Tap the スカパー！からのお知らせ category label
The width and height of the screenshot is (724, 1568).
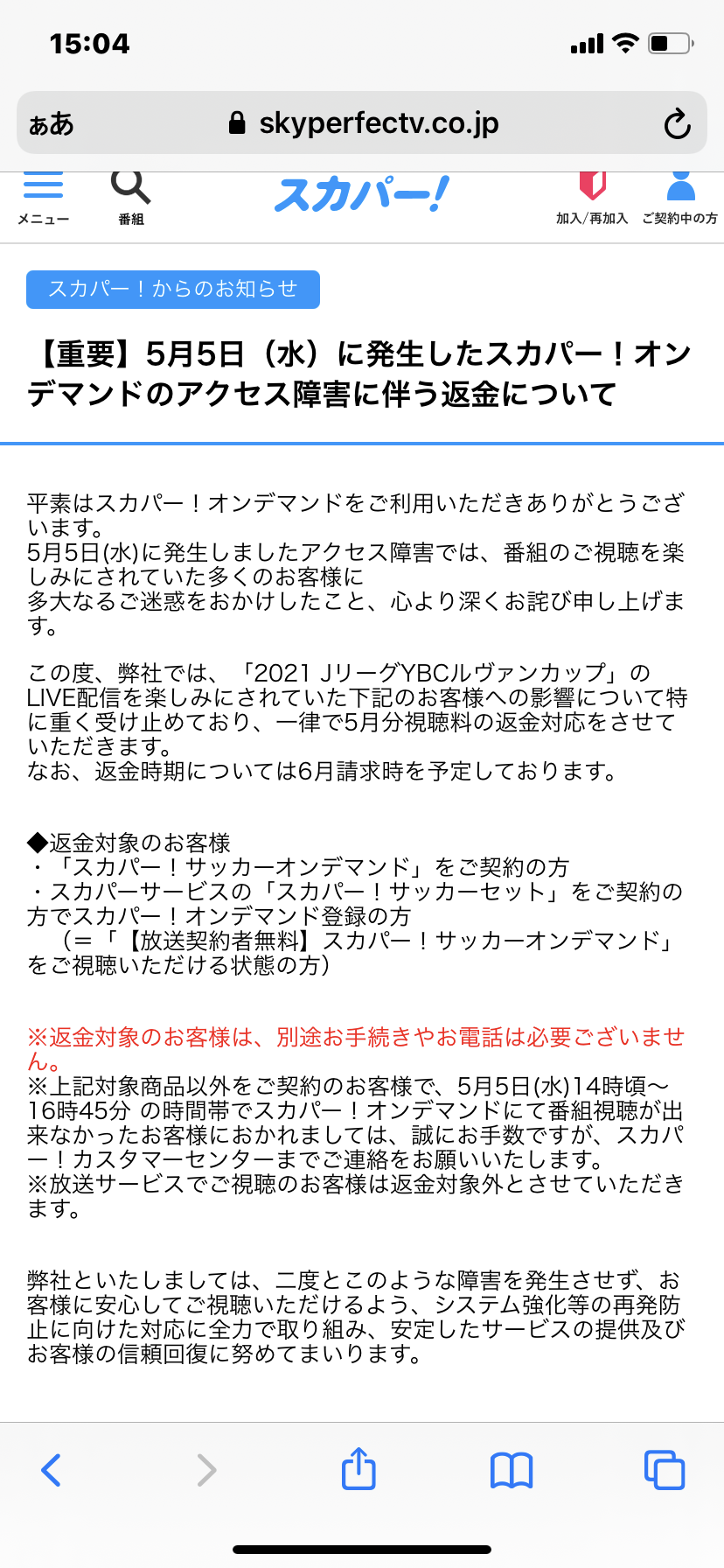173,290
